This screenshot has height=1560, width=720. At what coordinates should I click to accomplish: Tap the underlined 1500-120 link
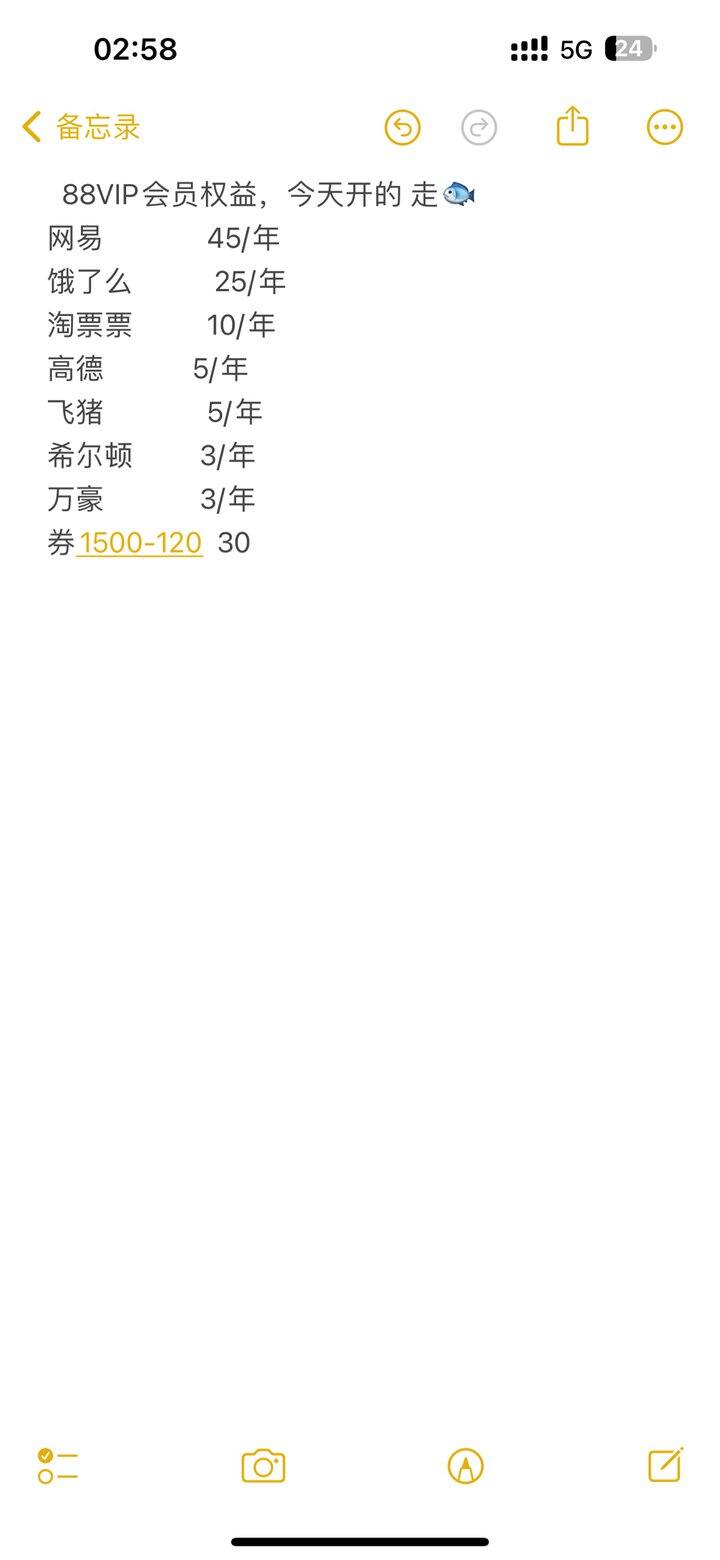click(140, 543)
